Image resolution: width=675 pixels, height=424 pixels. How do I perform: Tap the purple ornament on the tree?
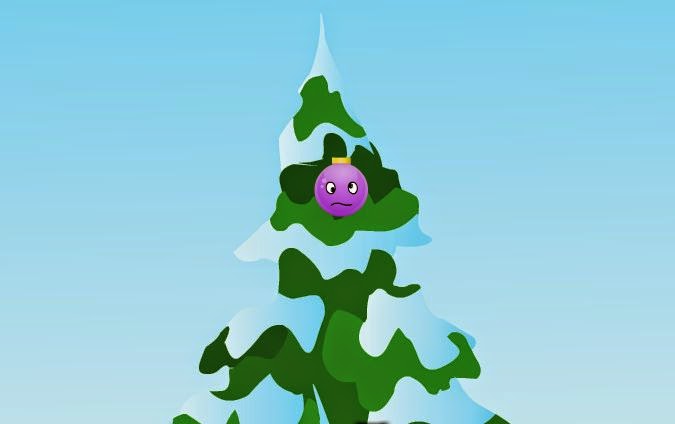pos(341,187)
